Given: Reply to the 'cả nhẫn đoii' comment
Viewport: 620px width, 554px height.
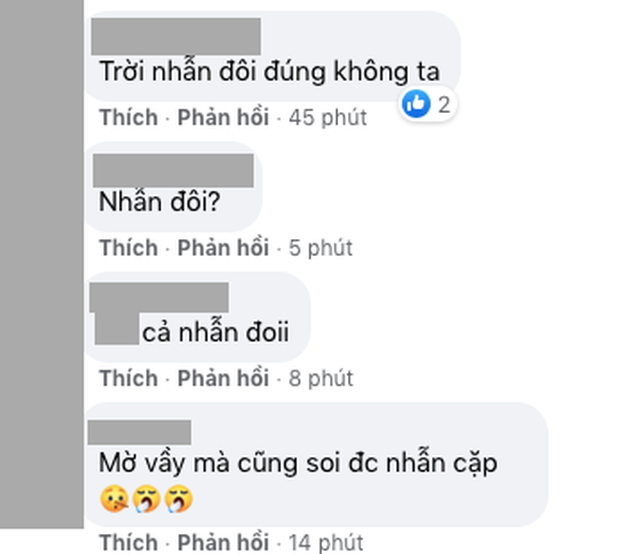Looking at the screenshot, I should (223, 378).
